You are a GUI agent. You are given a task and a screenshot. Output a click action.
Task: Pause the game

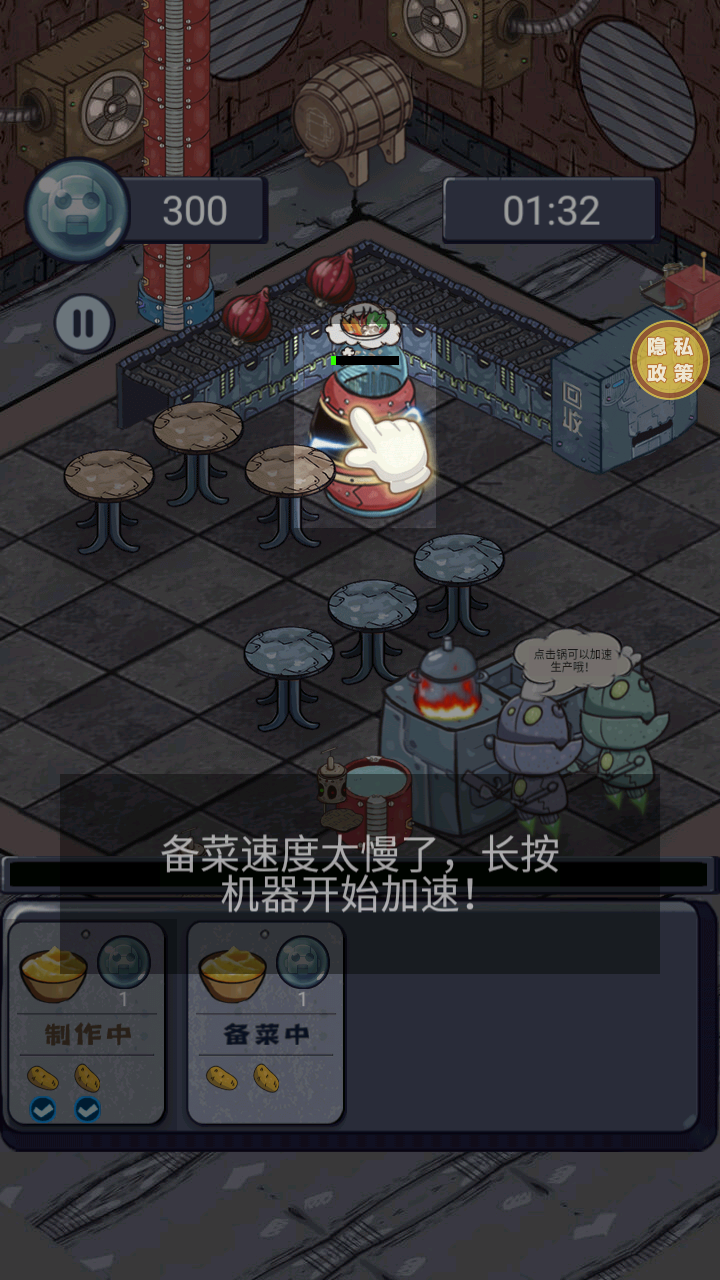click(x=84, y=323)
